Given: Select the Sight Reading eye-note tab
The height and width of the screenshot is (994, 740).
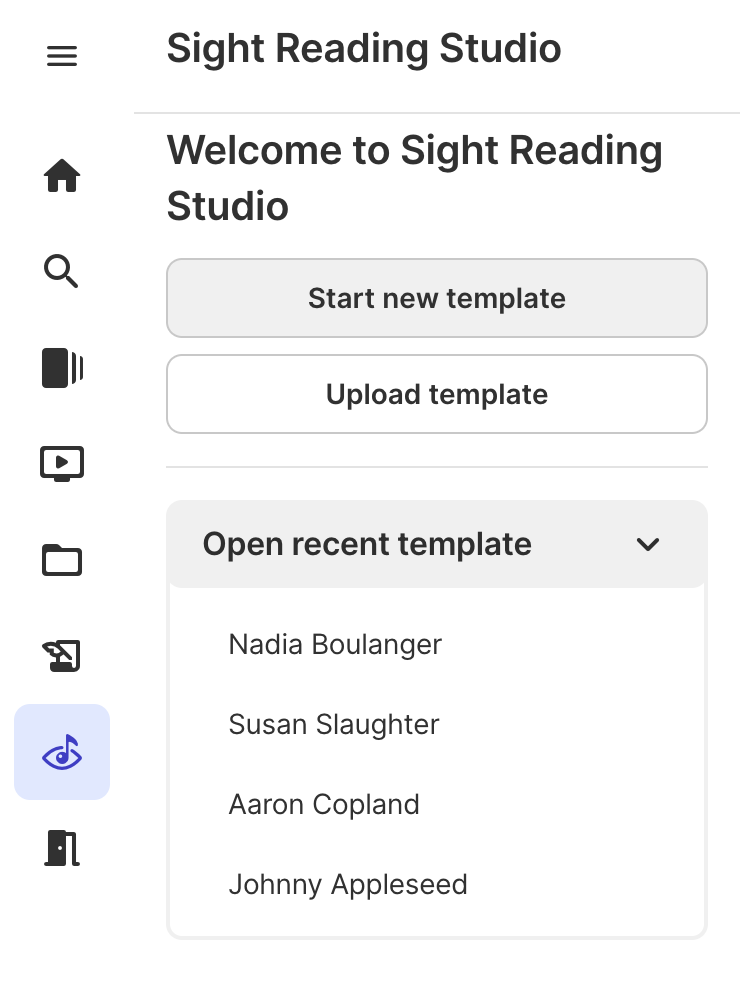Looking at the screenshot, I should tap(62, 752).
